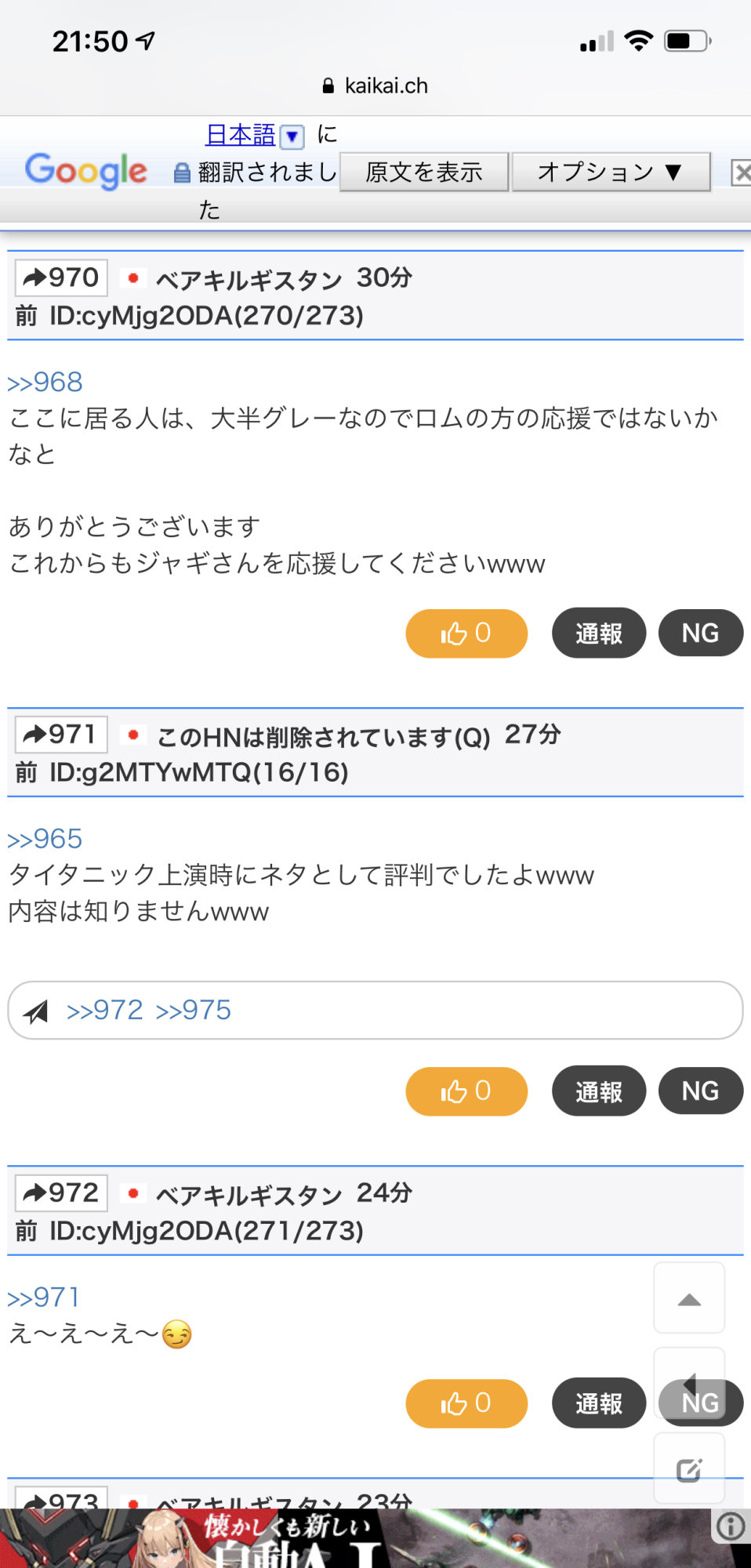The width and height of the screenshot is (751, 1568).
Task: Open the >>975 reply link
Action: [x=193, y=1010]
